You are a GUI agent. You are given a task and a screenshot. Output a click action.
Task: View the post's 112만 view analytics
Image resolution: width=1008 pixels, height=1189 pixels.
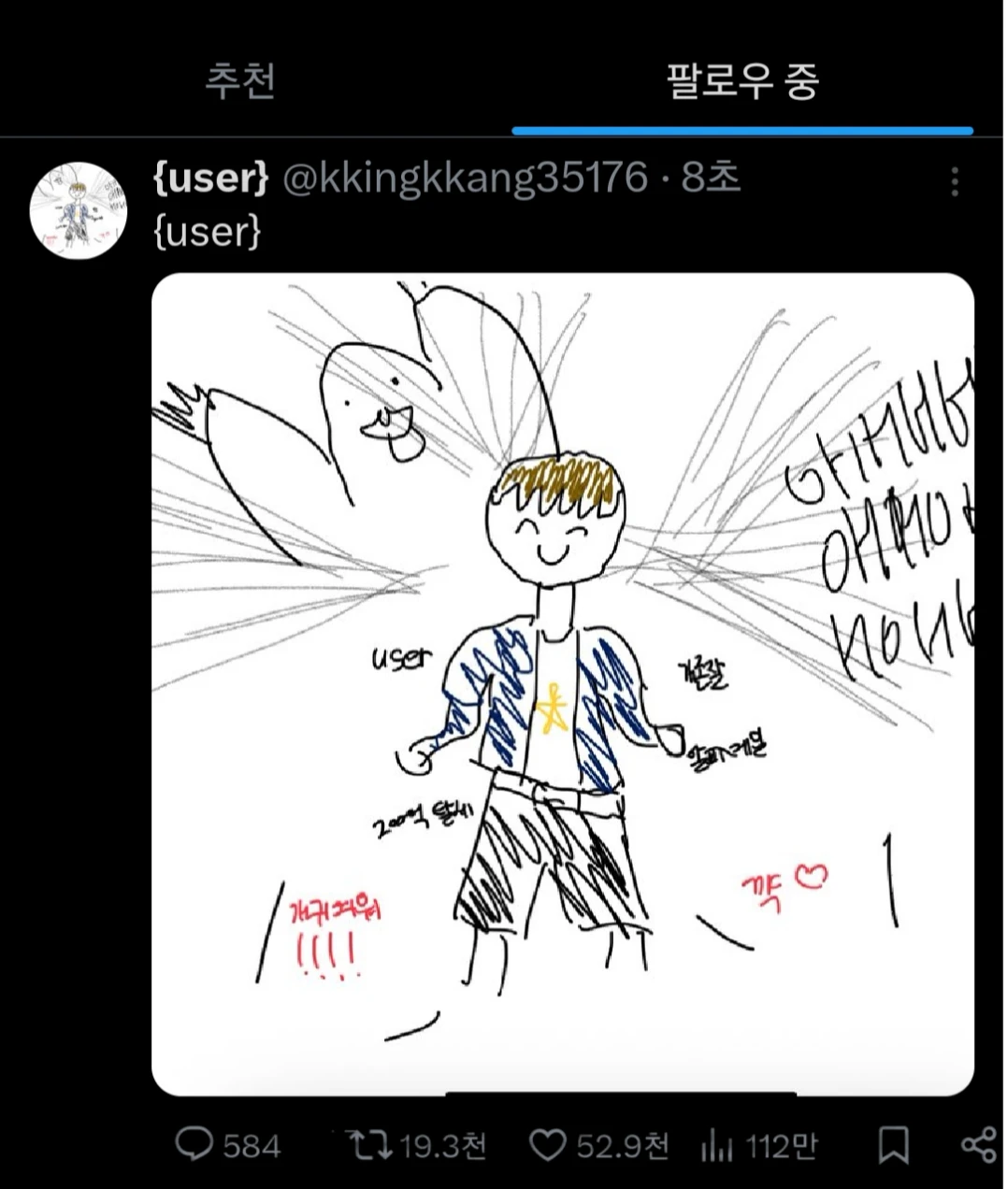pos(718,1145)
